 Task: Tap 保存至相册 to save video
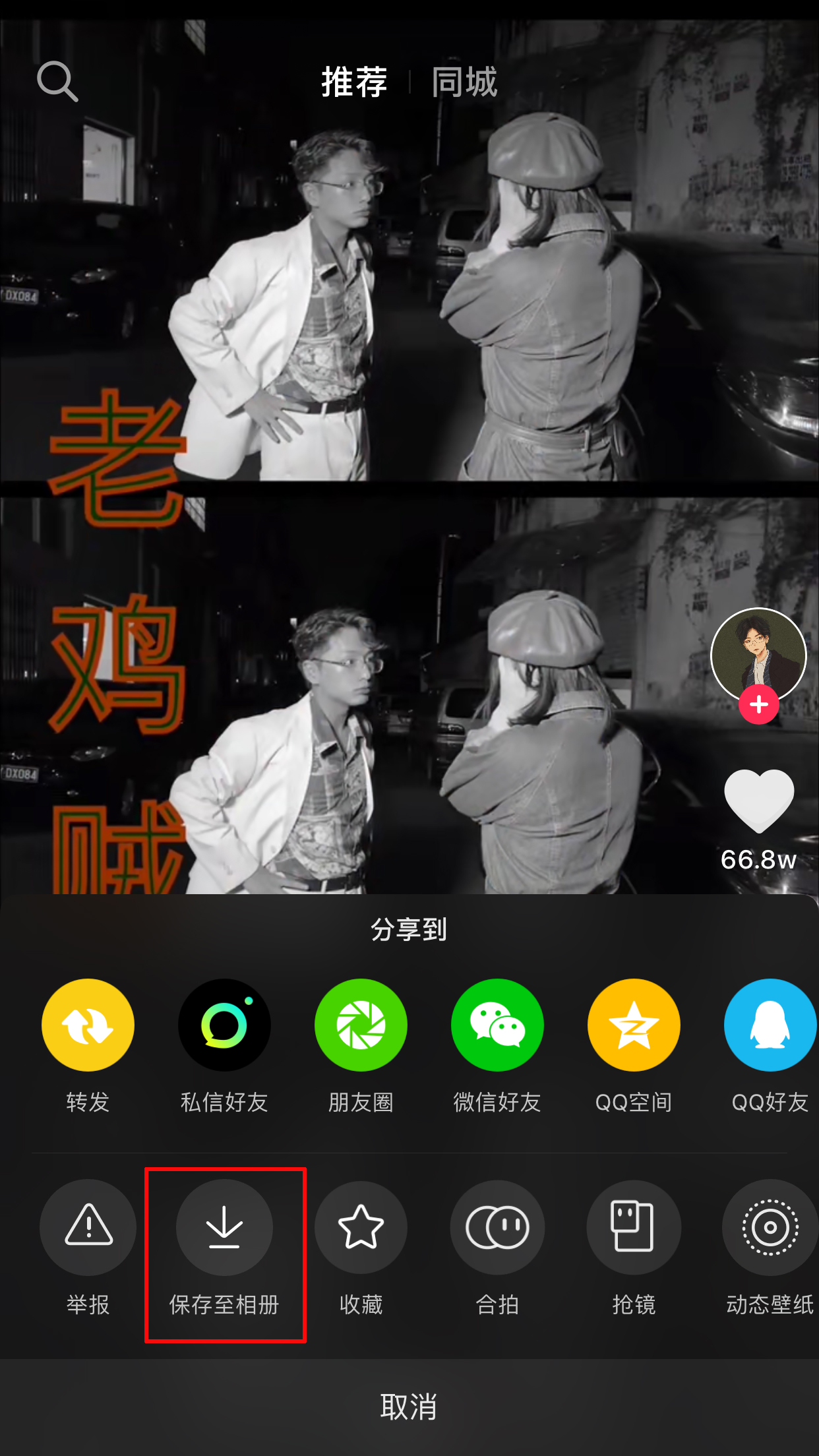224,1227
